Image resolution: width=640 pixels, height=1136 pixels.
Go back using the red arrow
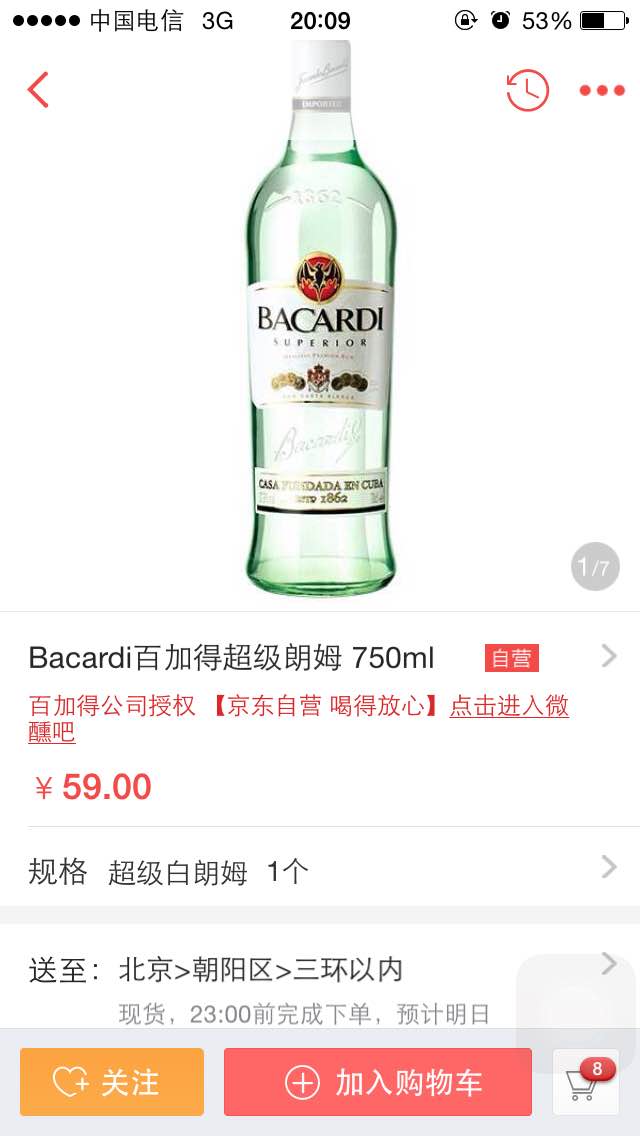click(x=38, y=90)
